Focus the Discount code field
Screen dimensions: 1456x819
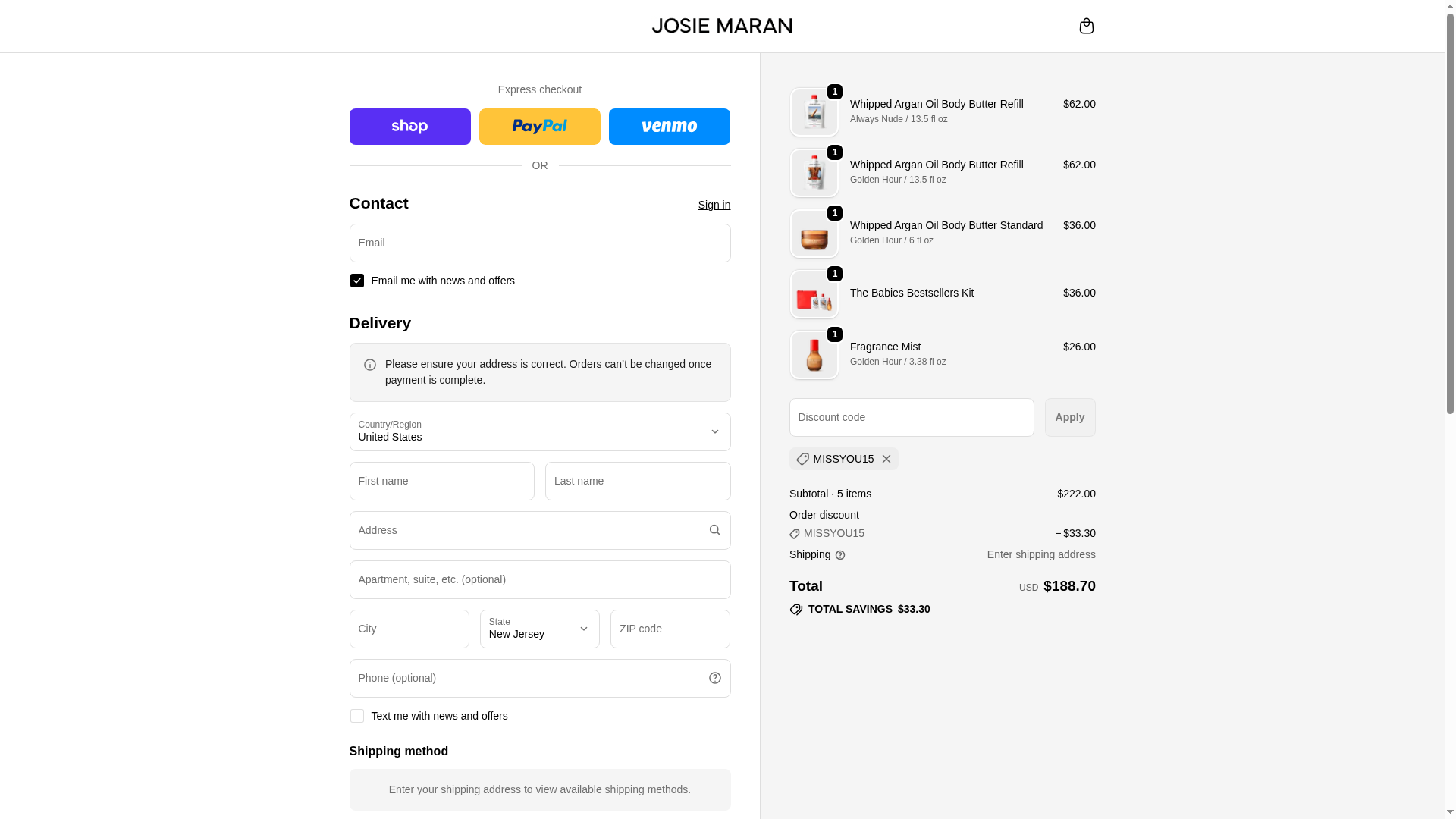coord(911,417)
